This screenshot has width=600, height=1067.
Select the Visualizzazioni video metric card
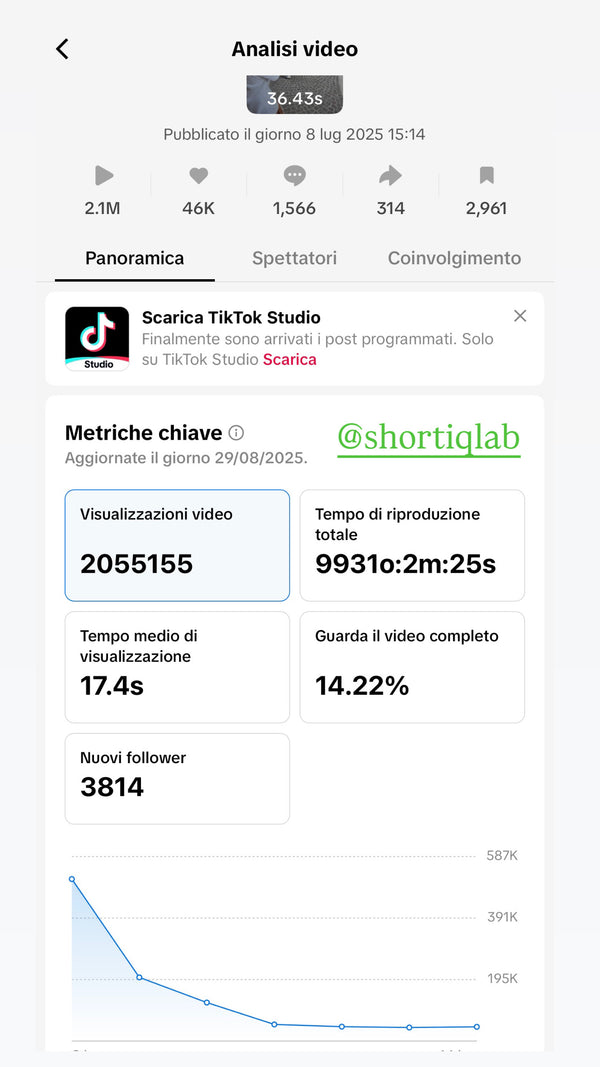(x=177, y=545)
